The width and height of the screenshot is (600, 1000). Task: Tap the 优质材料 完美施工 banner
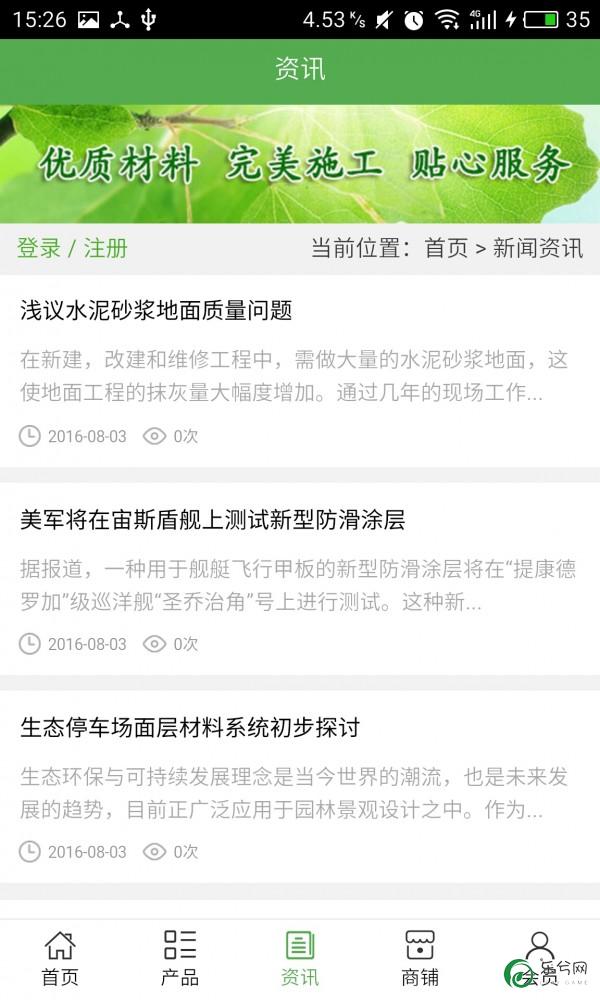tap(300, 163)
